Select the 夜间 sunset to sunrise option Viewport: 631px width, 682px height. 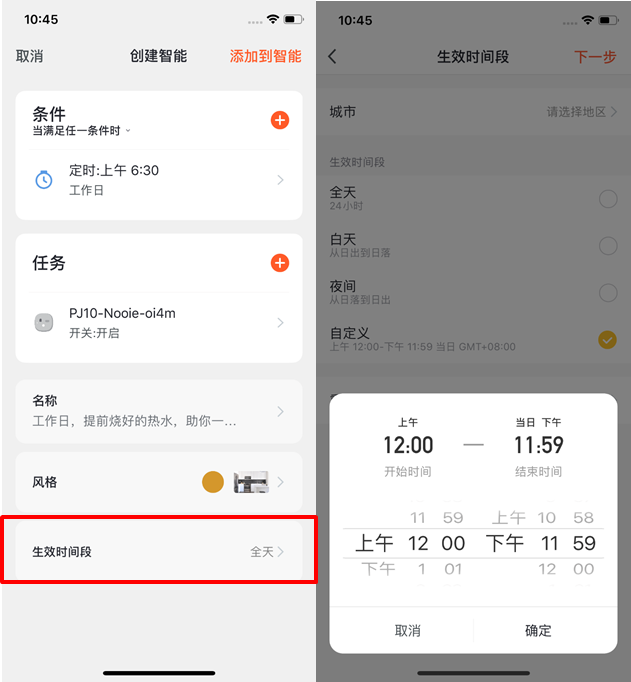pos(473,292)
